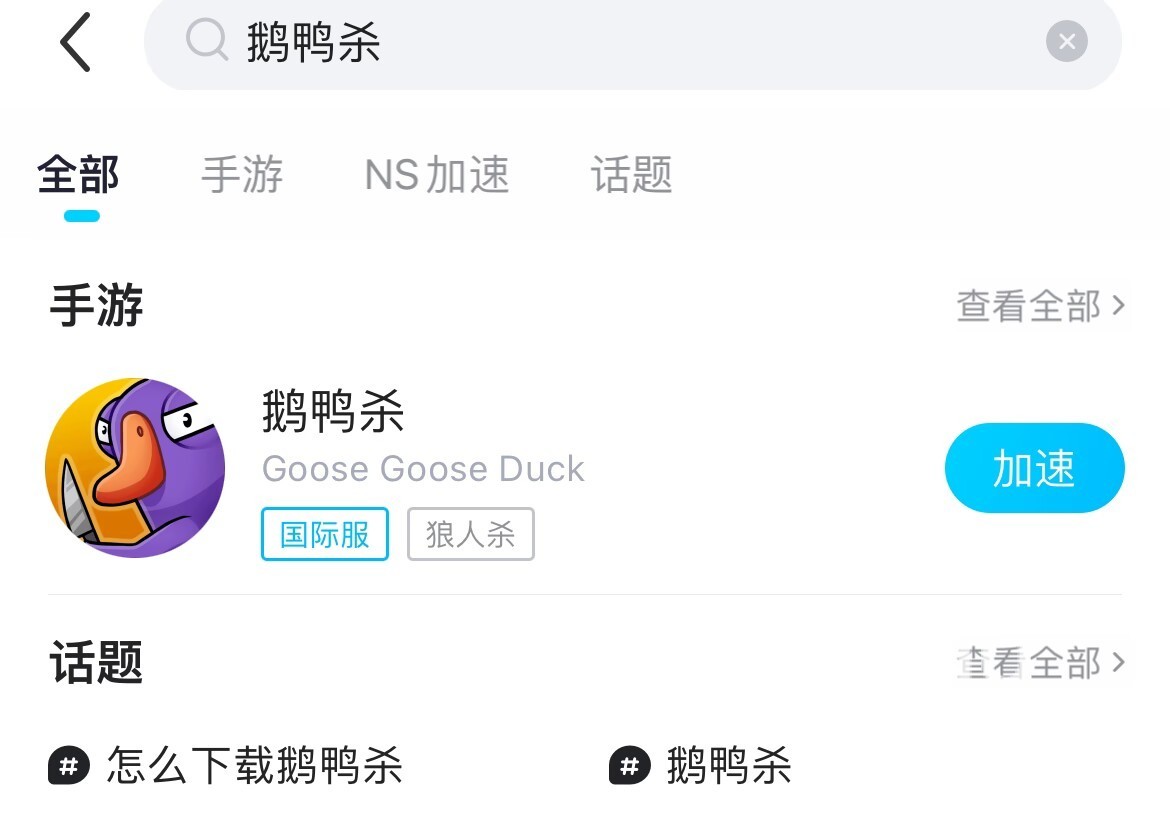The image size is (1170, 828).
Task: Switch to the 全部 tab
Action: [x=79, y=176]
